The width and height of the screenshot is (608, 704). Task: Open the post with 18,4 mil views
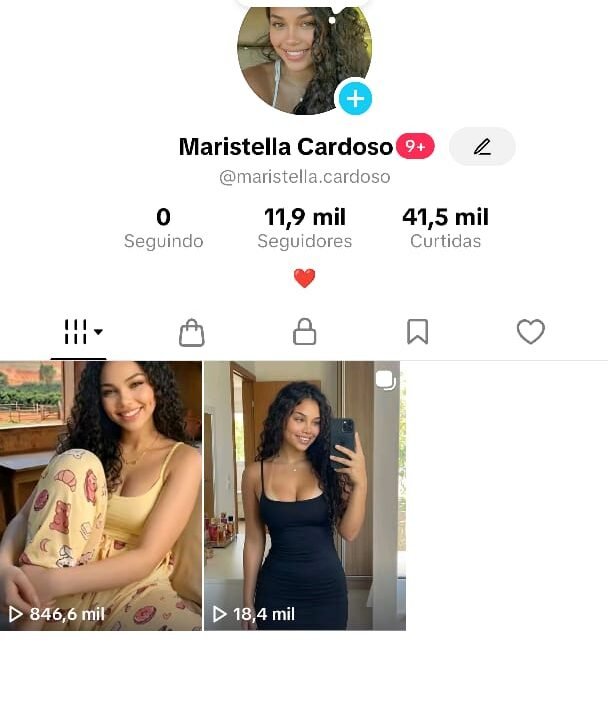pyautogui.click(x=304, y=495)
